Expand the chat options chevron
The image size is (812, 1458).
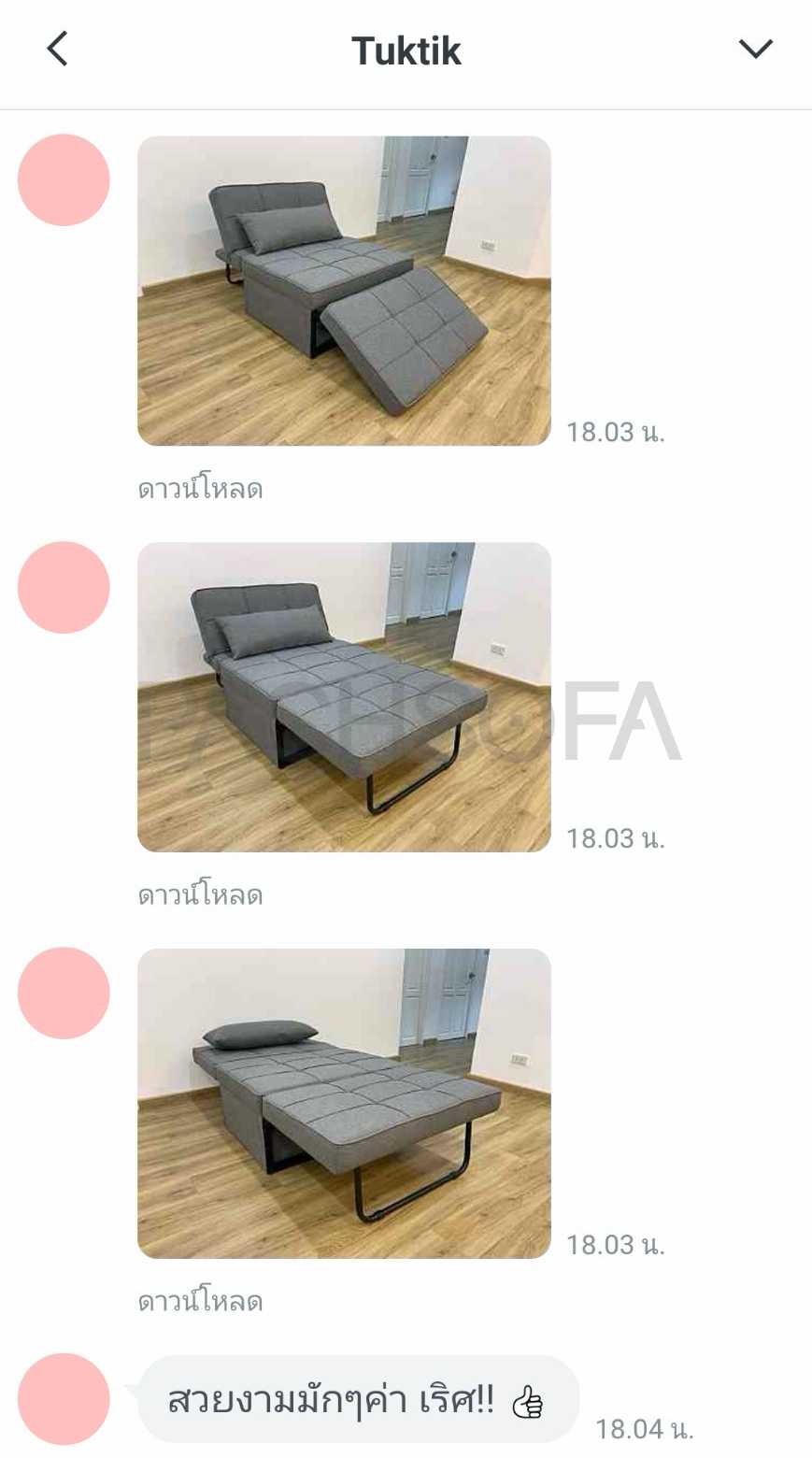(x=755, y=49)
